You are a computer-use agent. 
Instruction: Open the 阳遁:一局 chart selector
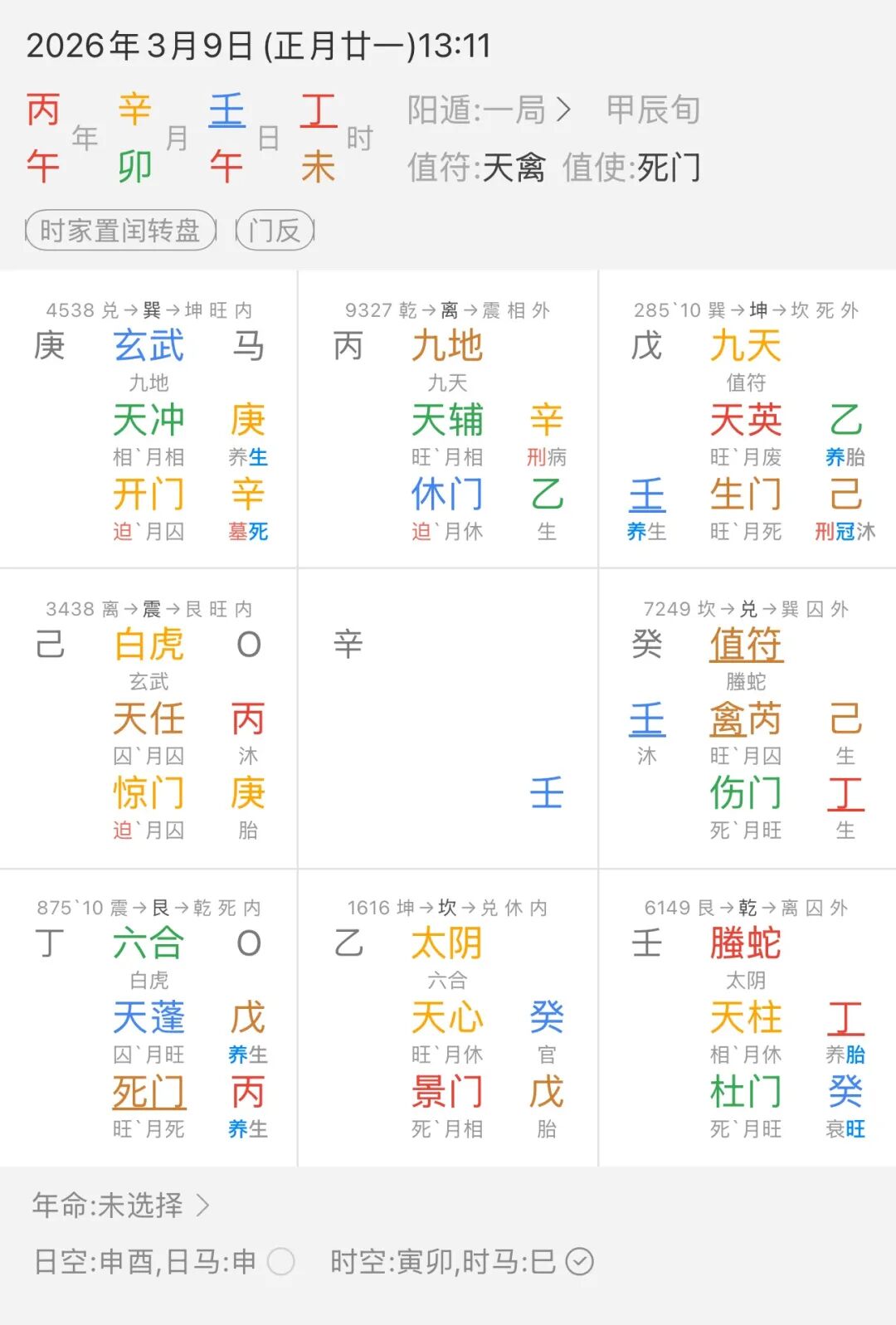[489, 110]
